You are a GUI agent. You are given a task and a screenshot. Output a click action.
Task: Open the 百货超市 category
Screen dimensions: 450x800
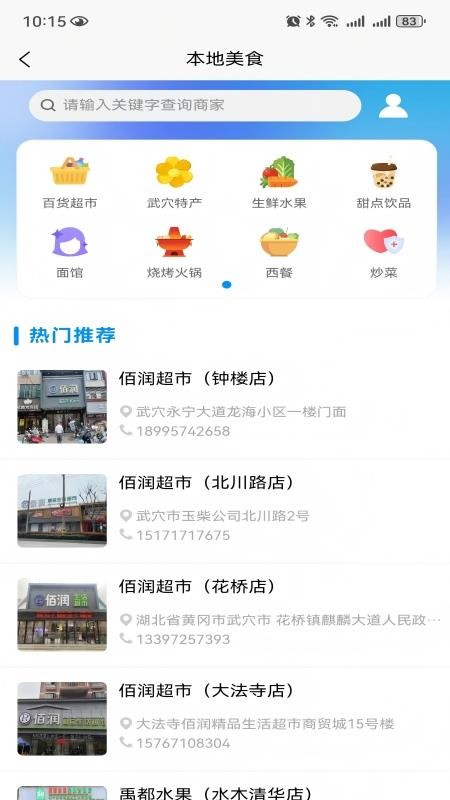(x=70, y=183)
